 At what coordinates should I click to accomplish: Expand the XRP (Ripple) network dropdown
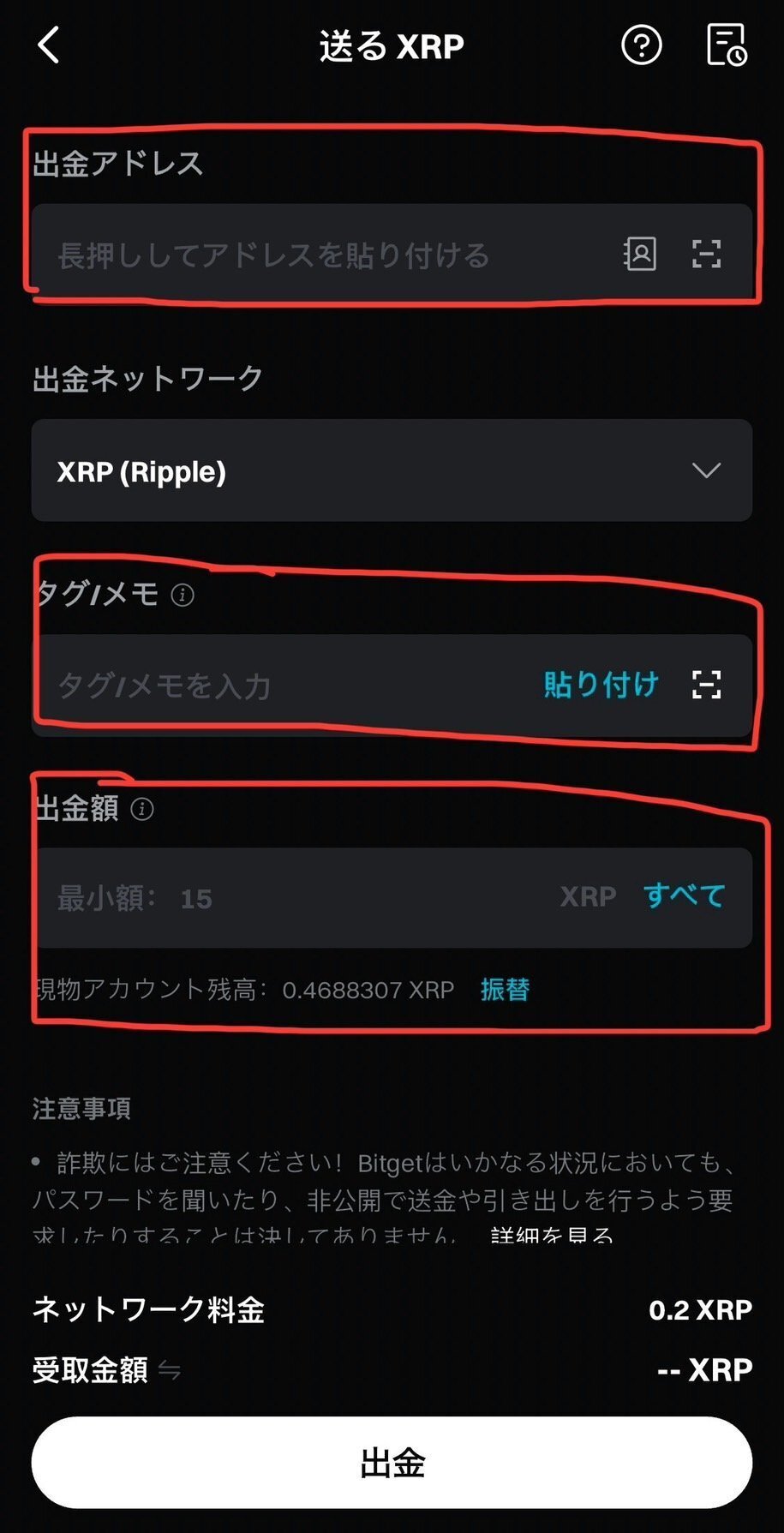pos(392,470)
